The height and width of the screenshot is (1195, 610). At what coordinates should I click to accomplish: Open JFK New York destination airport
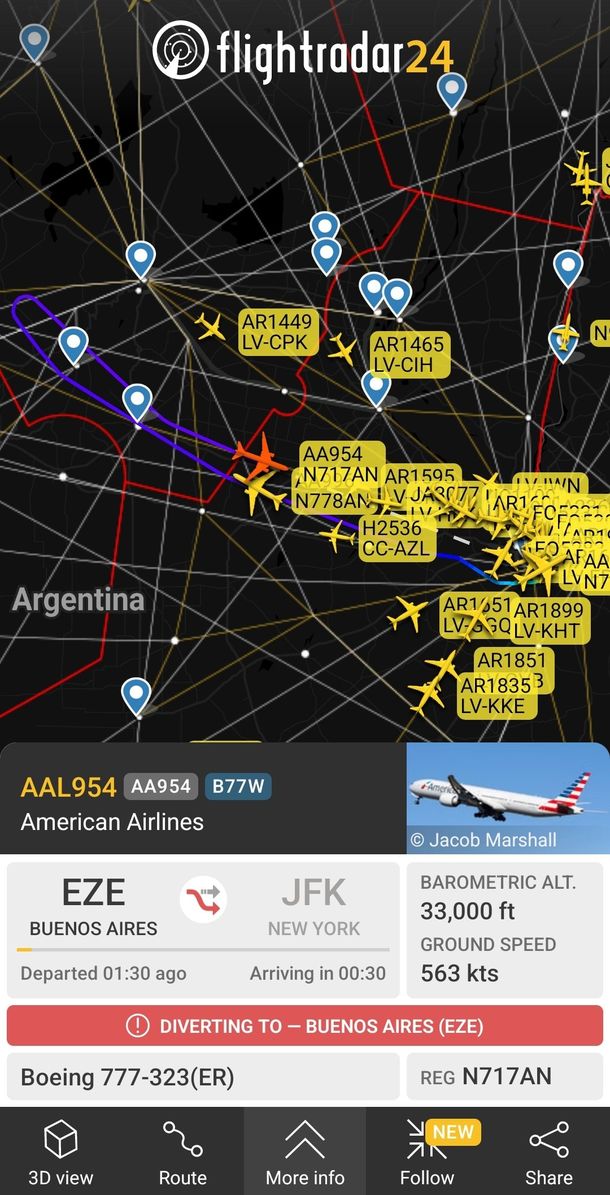(x=313, y=906)
